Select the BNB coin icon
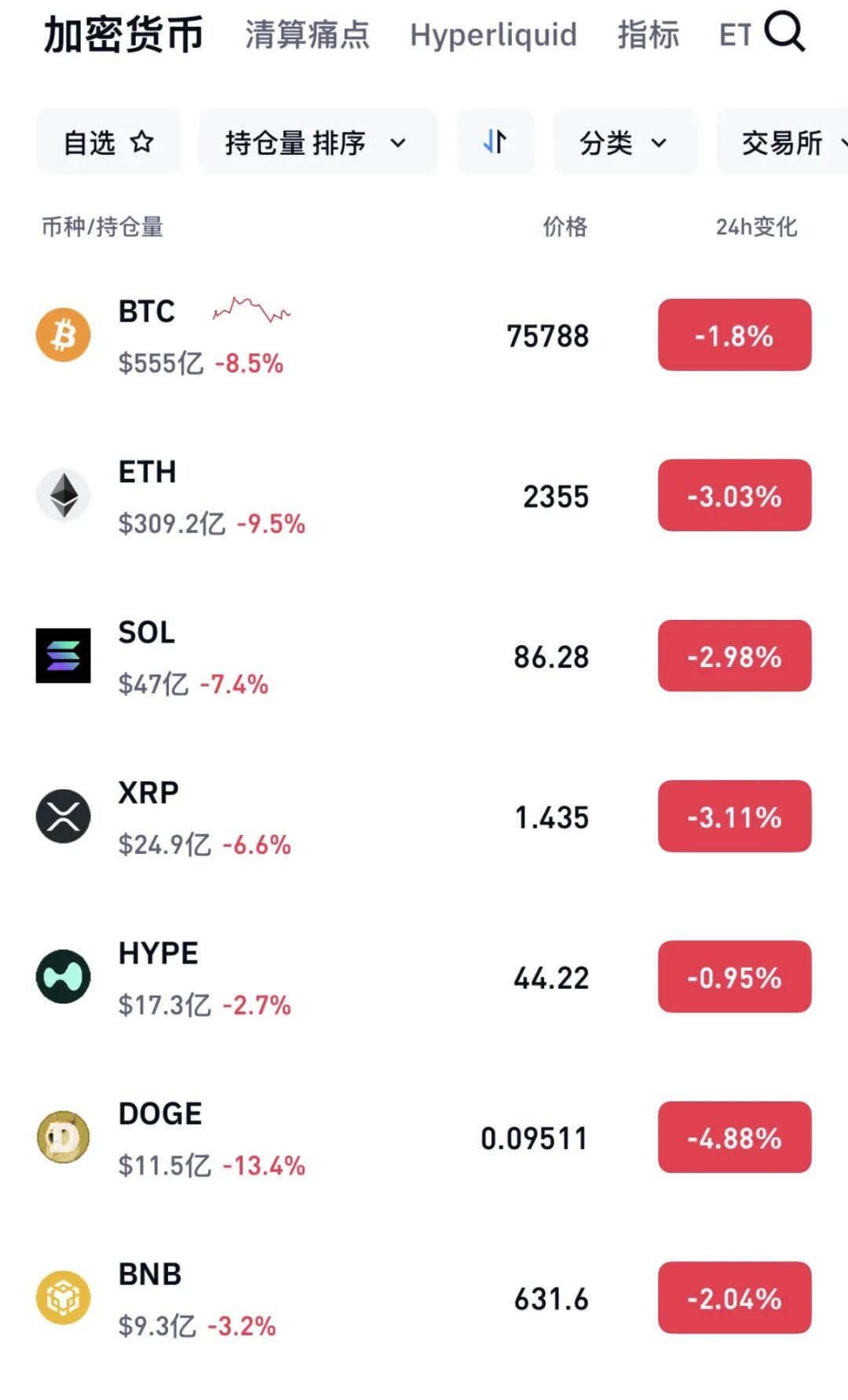This screenshot has height=1400, width=848. tap(62, 1299)
